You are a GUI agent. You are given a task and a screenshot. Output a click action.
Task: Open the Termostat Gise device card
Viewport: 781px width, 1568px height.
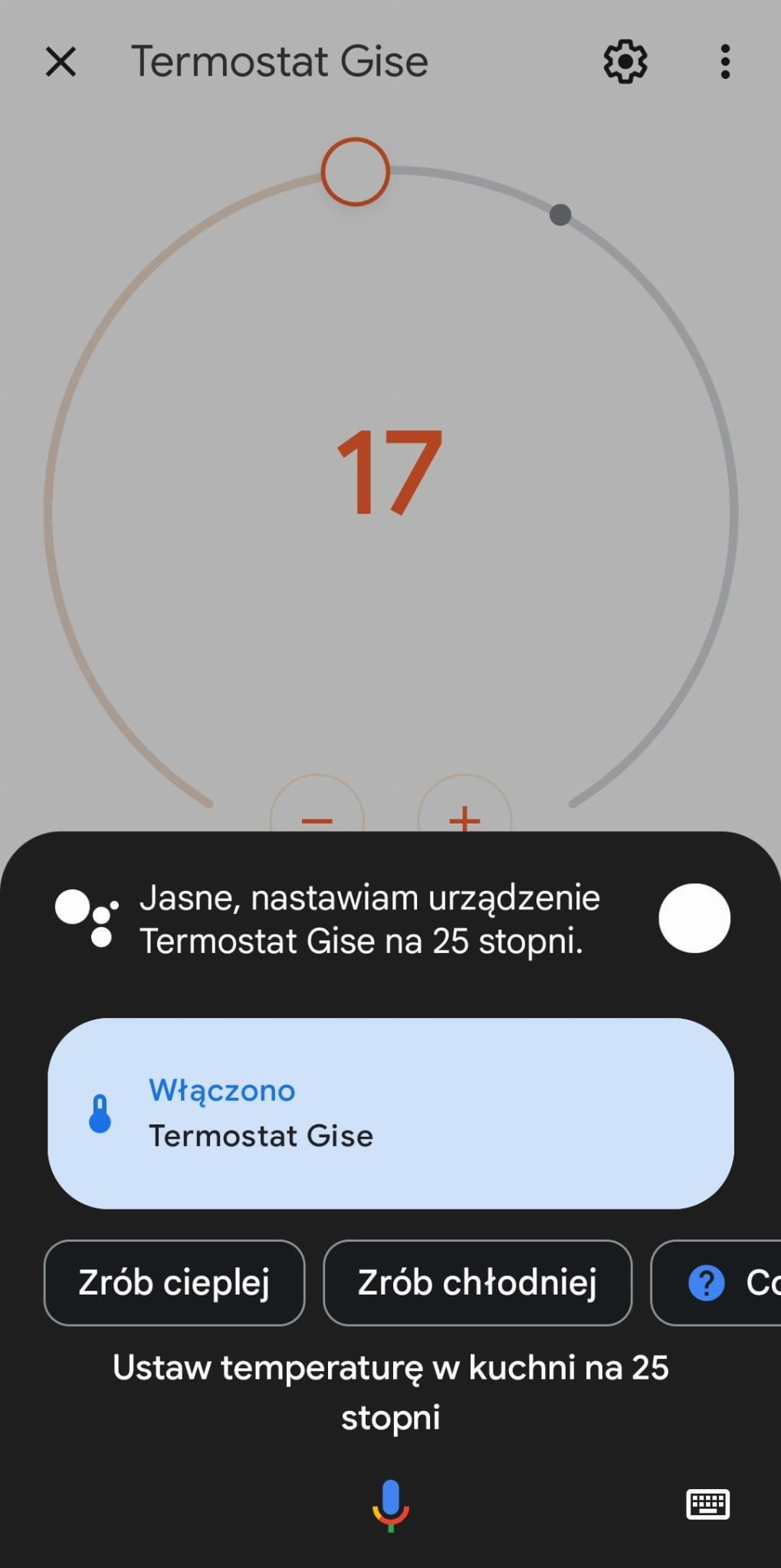pos(390,1113)
